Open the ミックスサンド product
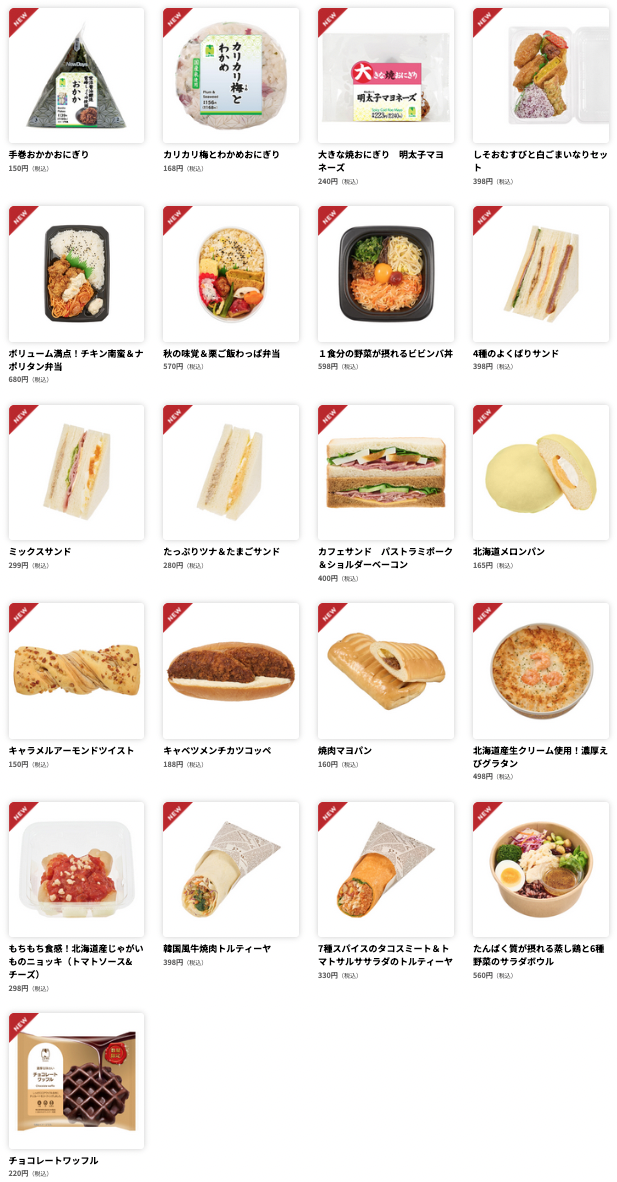Screen dimensions: 617x1182 pyautogui.click(x=76, y=472)
